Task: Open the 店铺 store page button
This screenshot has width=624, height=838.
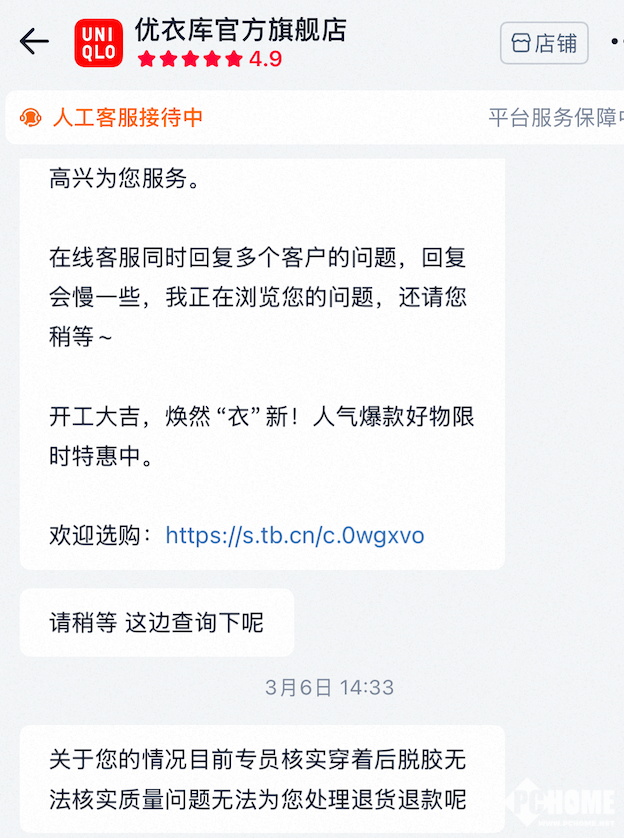Action: 544,43
